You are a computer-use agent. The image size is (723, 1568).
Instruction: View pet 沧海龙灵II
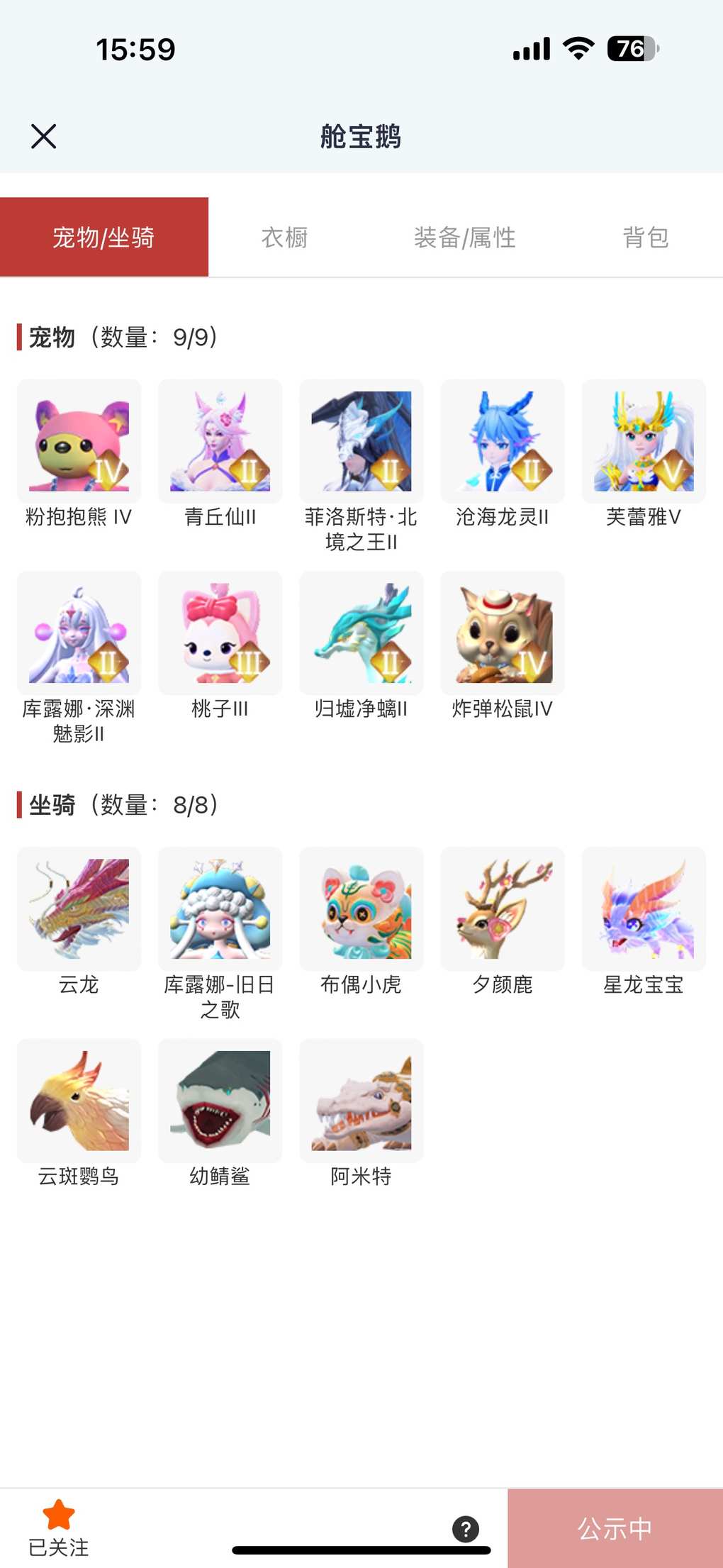[x=503, y=442]
